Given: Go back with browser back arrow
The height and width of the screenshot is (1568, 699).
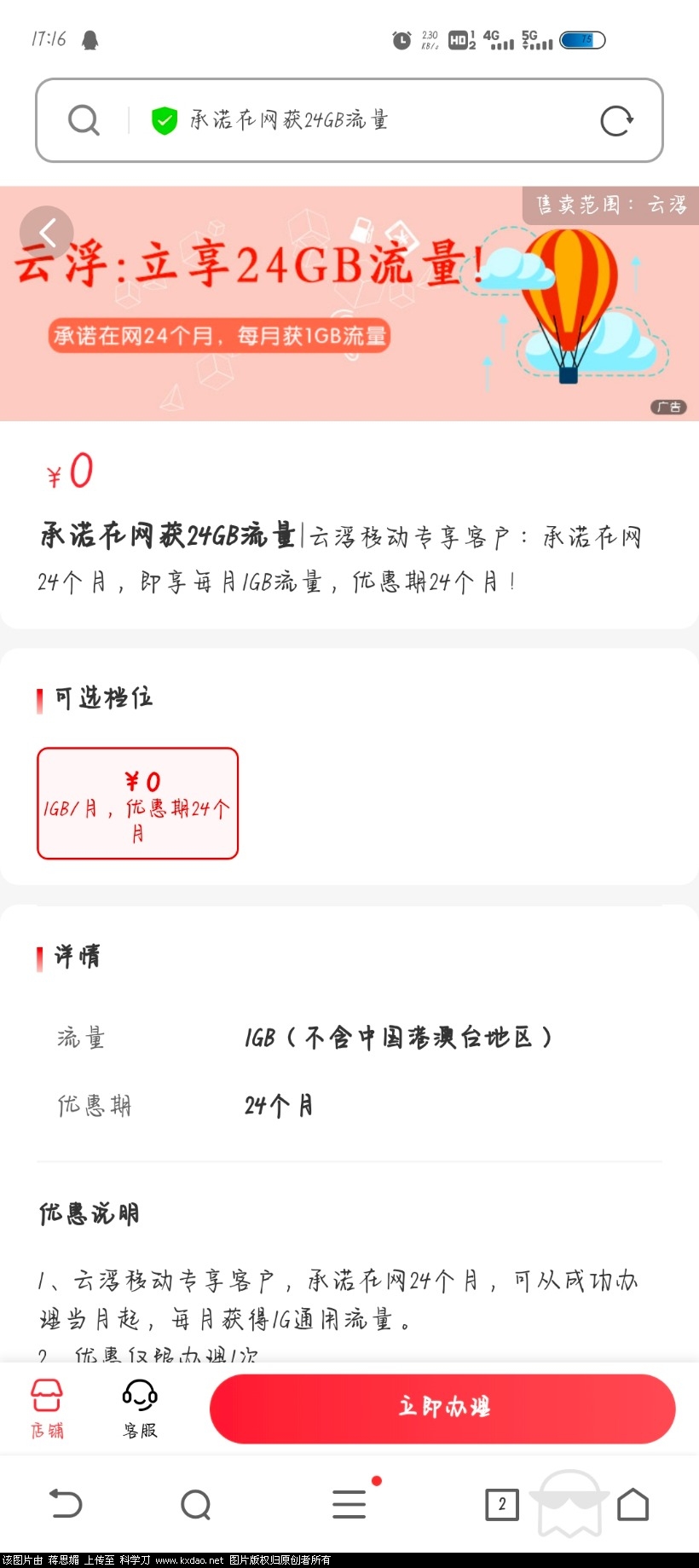Looking at the screenshot, I should pos(66,1504).
